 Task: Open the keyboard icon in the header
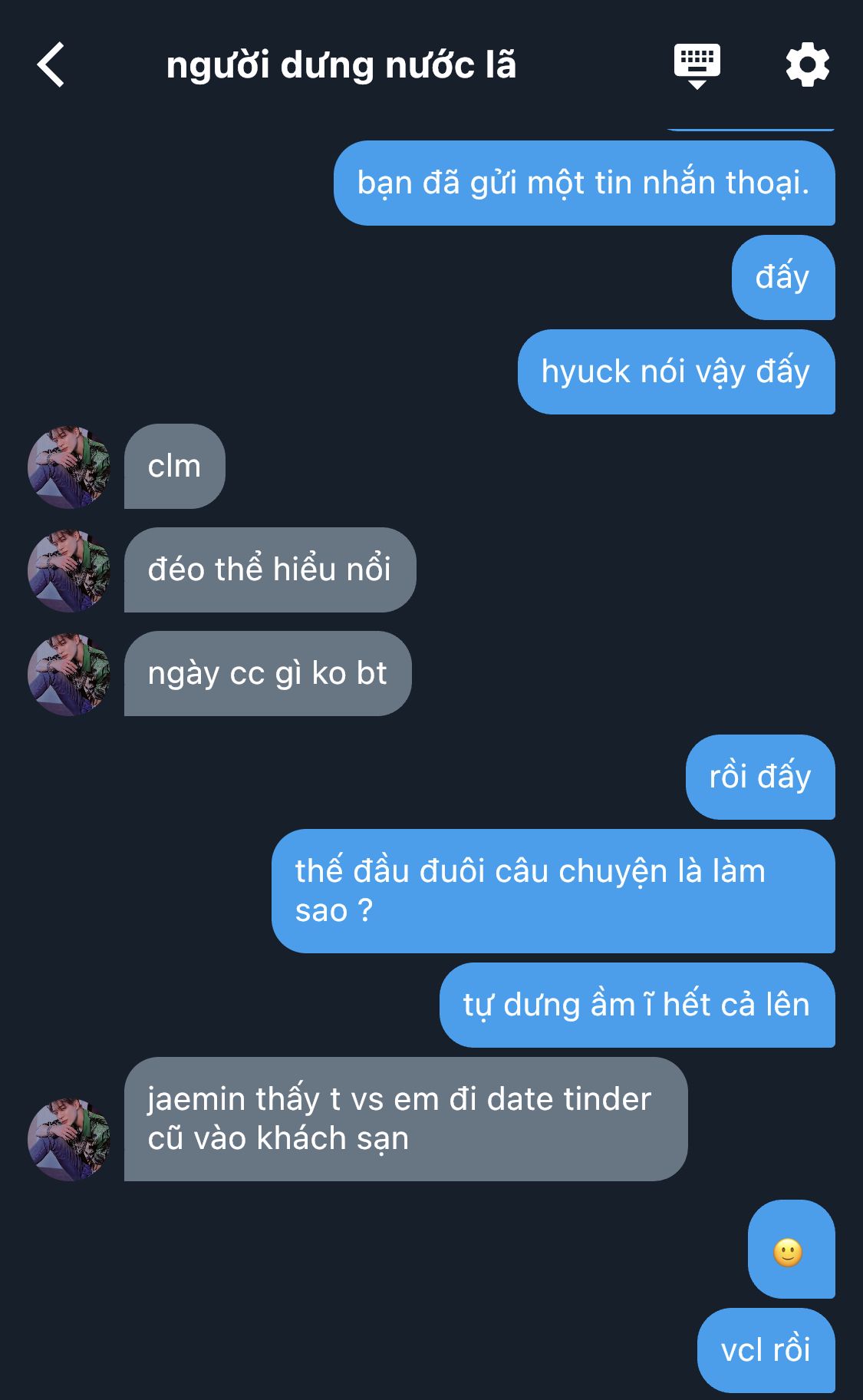click(697, 65)
